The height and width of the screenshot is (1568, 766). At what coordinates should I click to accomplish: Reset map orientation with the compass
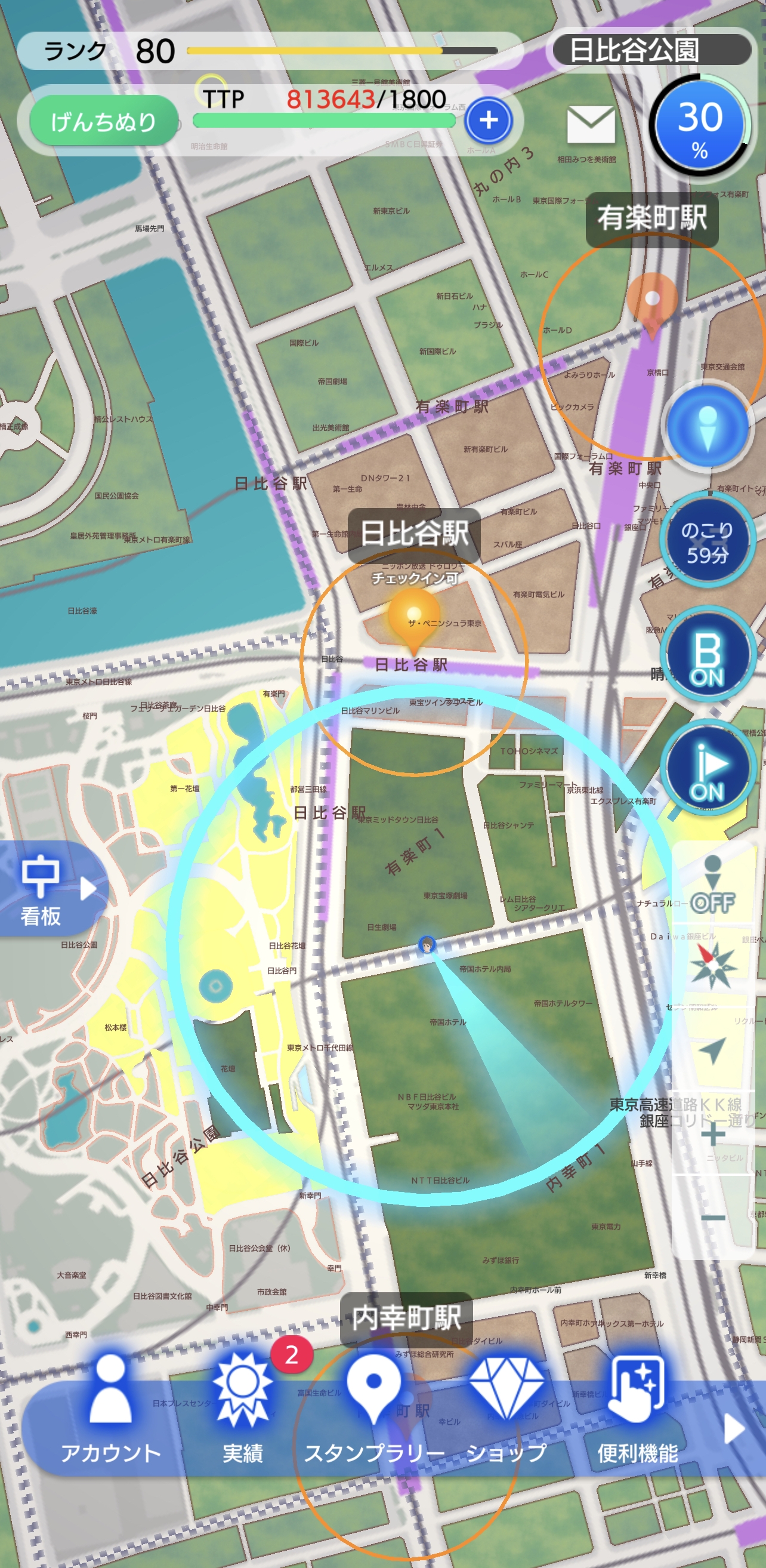click(712, 965)
